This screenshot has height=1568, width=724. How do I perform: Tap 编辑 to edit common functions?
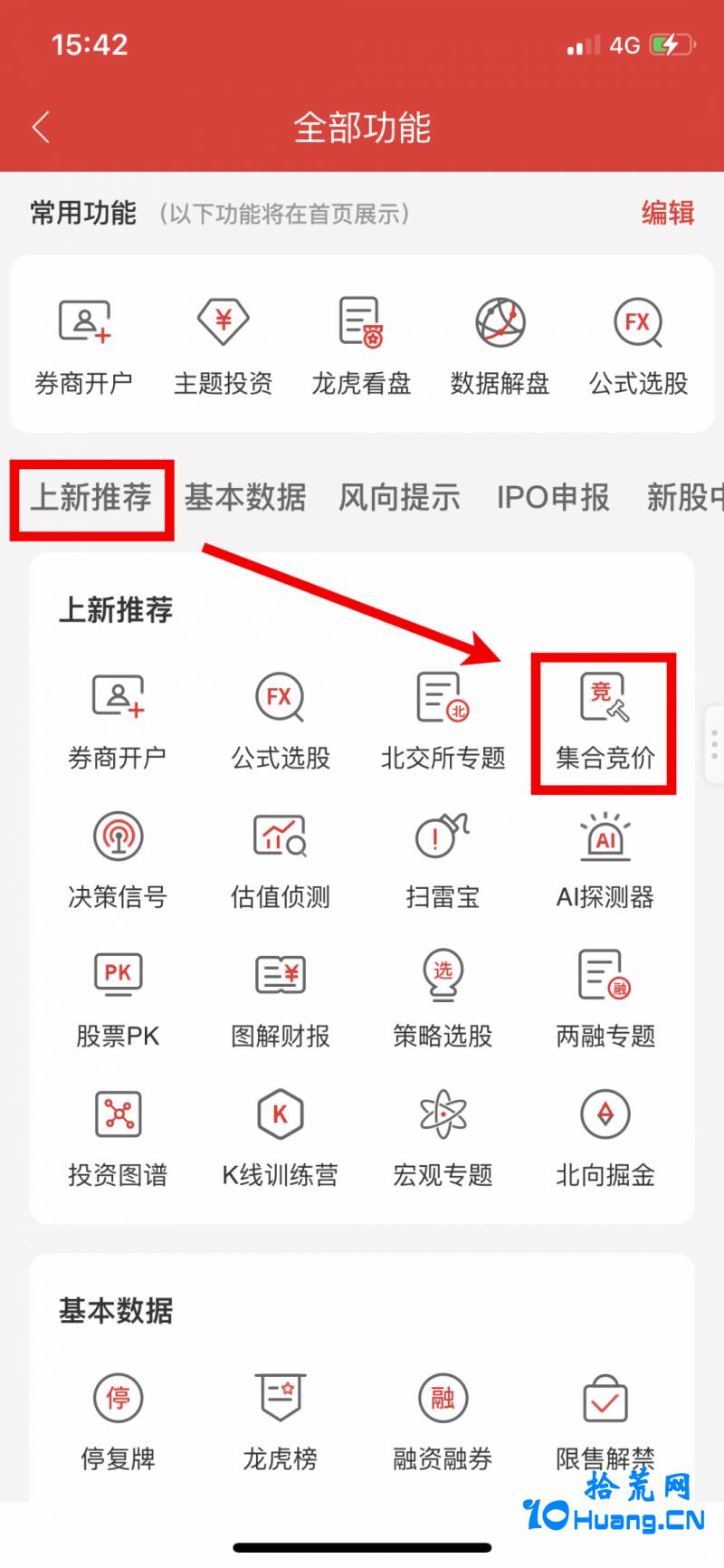(668, 214)
